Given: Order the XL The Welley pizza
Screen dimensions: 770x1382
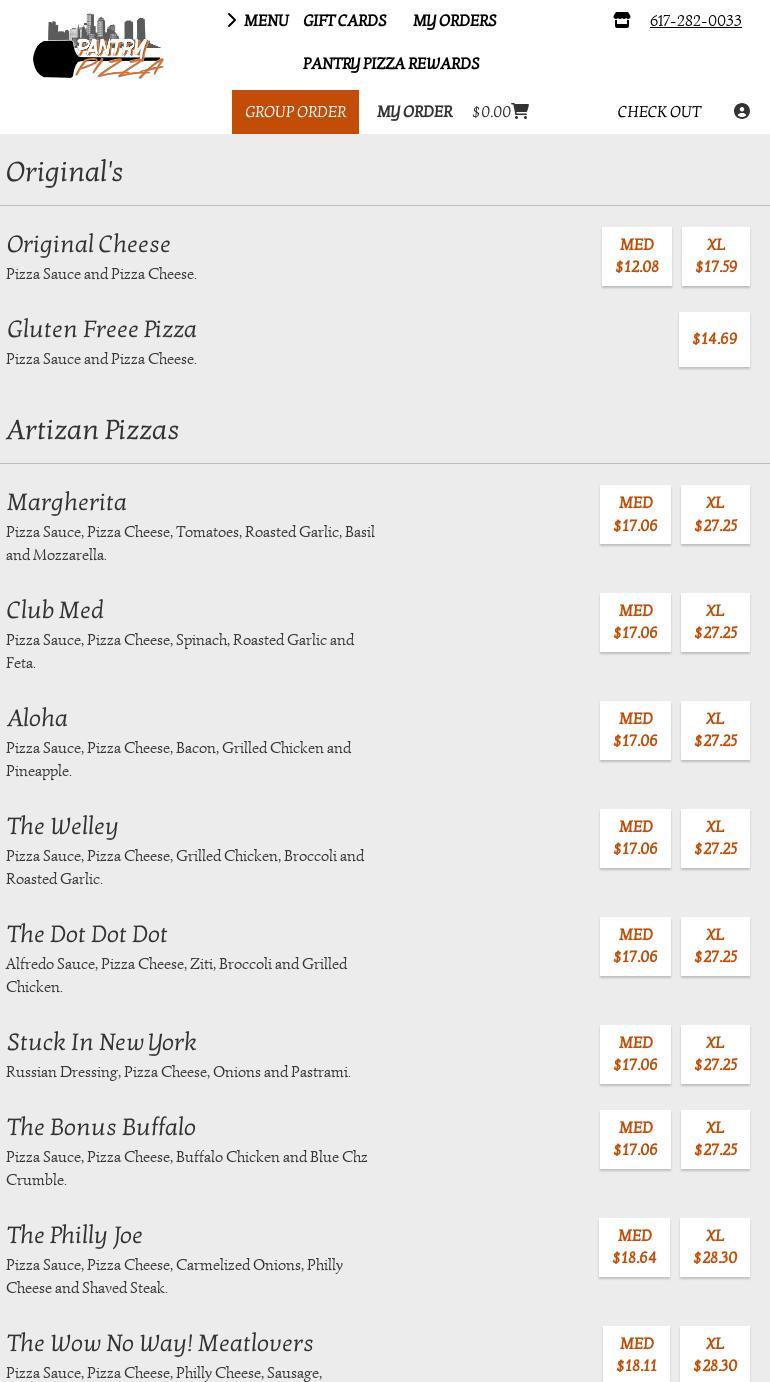Looking at the screenshot, I should [715, 838].
